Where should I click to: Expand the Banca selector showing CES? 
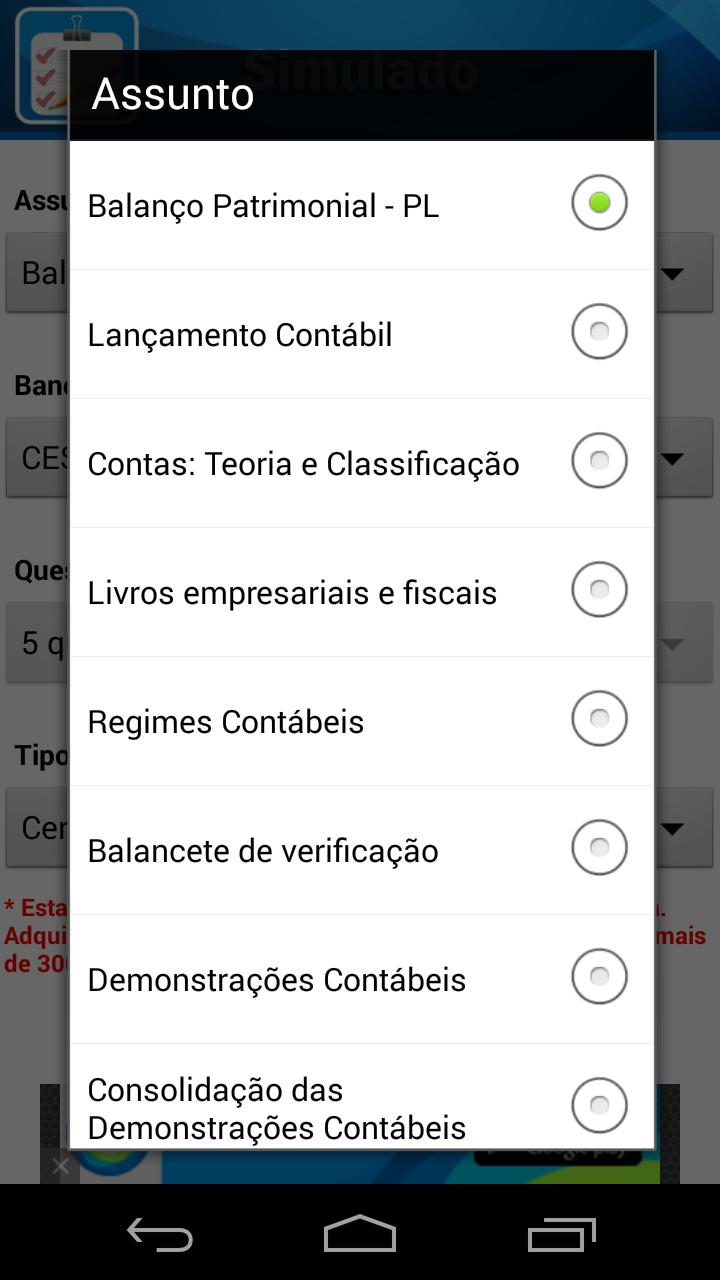(x=676, y=457)
